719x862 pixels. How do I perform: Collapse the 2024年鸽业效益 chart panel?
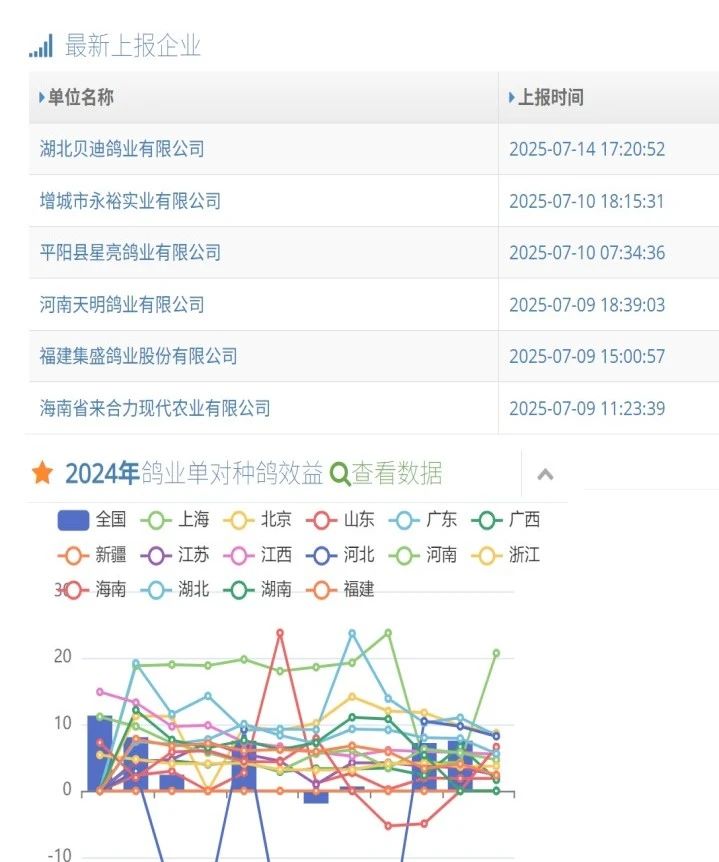coord(545,475)
